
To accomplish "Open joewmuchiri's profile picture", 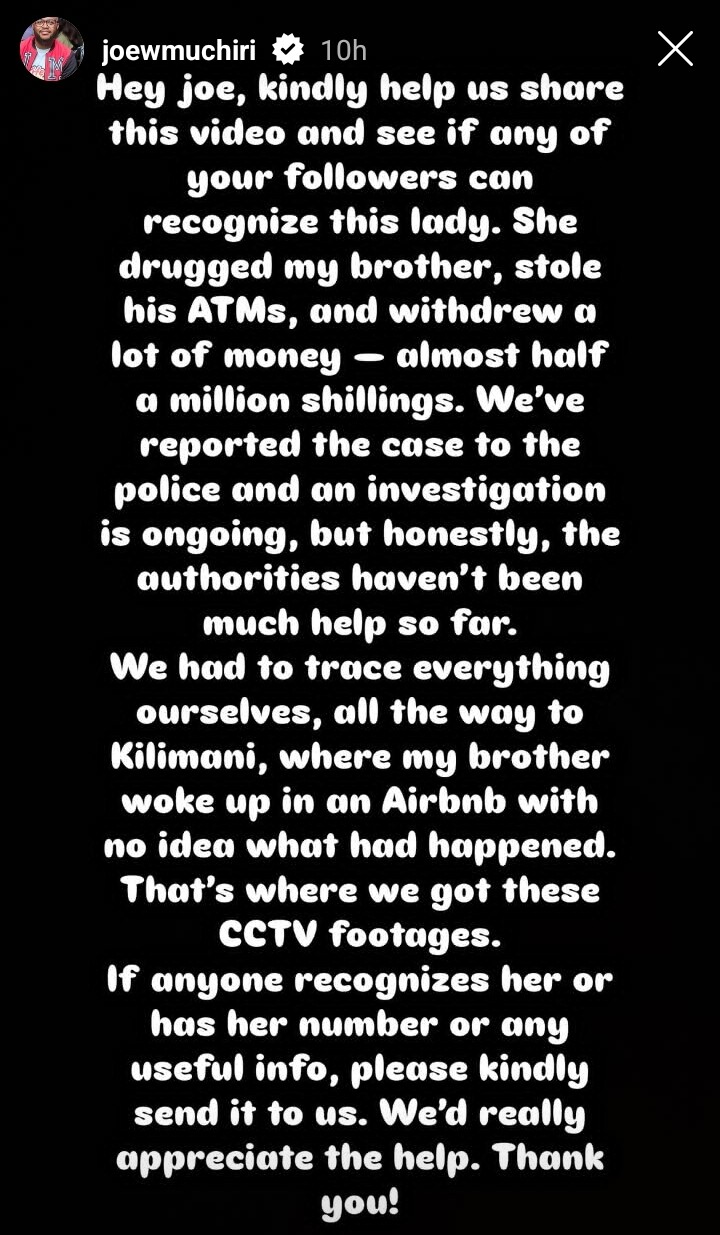I will click(x=51, y=48).
